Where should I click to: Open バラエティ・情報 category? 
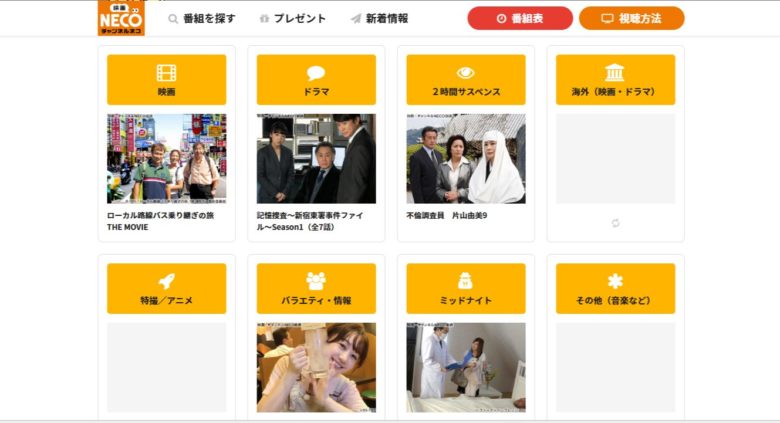316,289
